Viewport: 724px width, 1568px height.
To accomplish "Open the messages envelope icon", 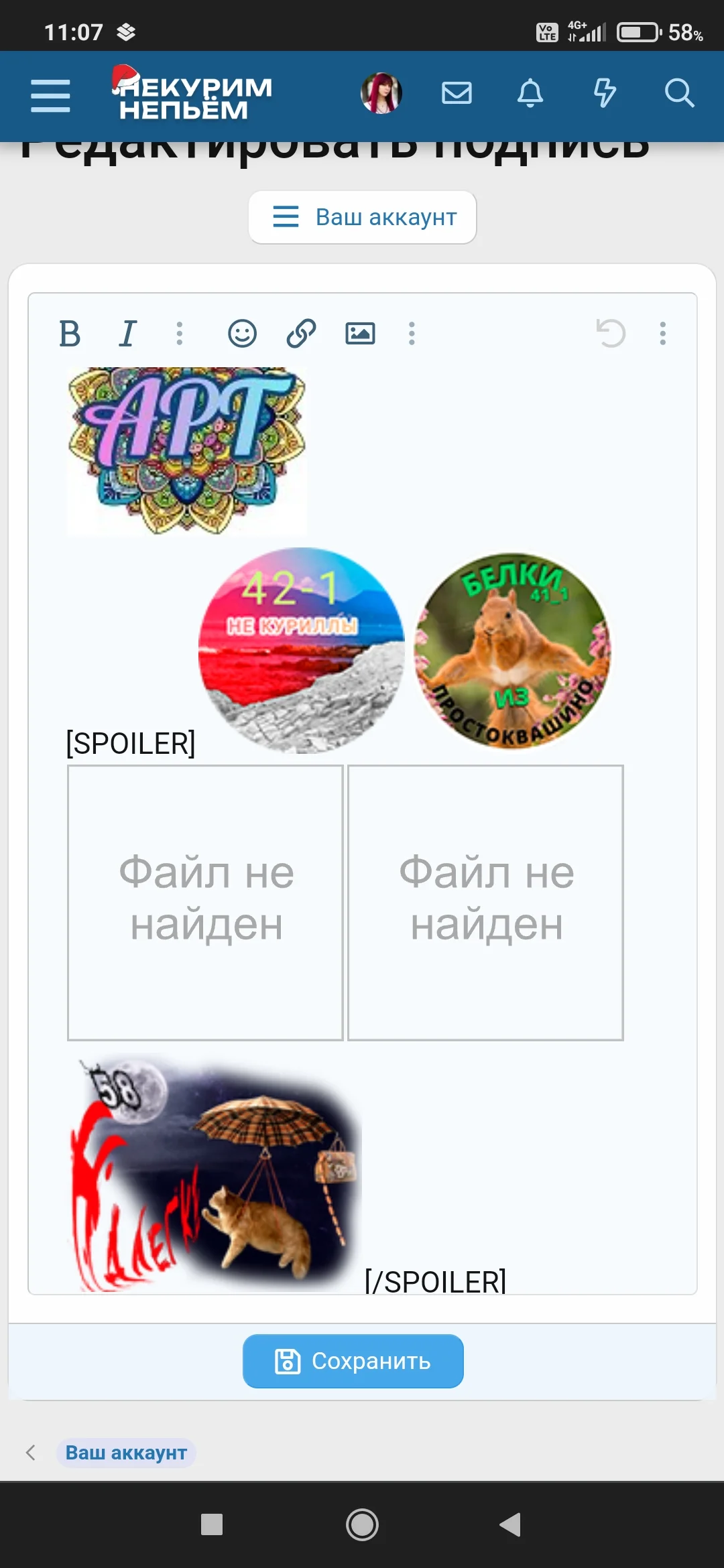I will tap(457, 94).
